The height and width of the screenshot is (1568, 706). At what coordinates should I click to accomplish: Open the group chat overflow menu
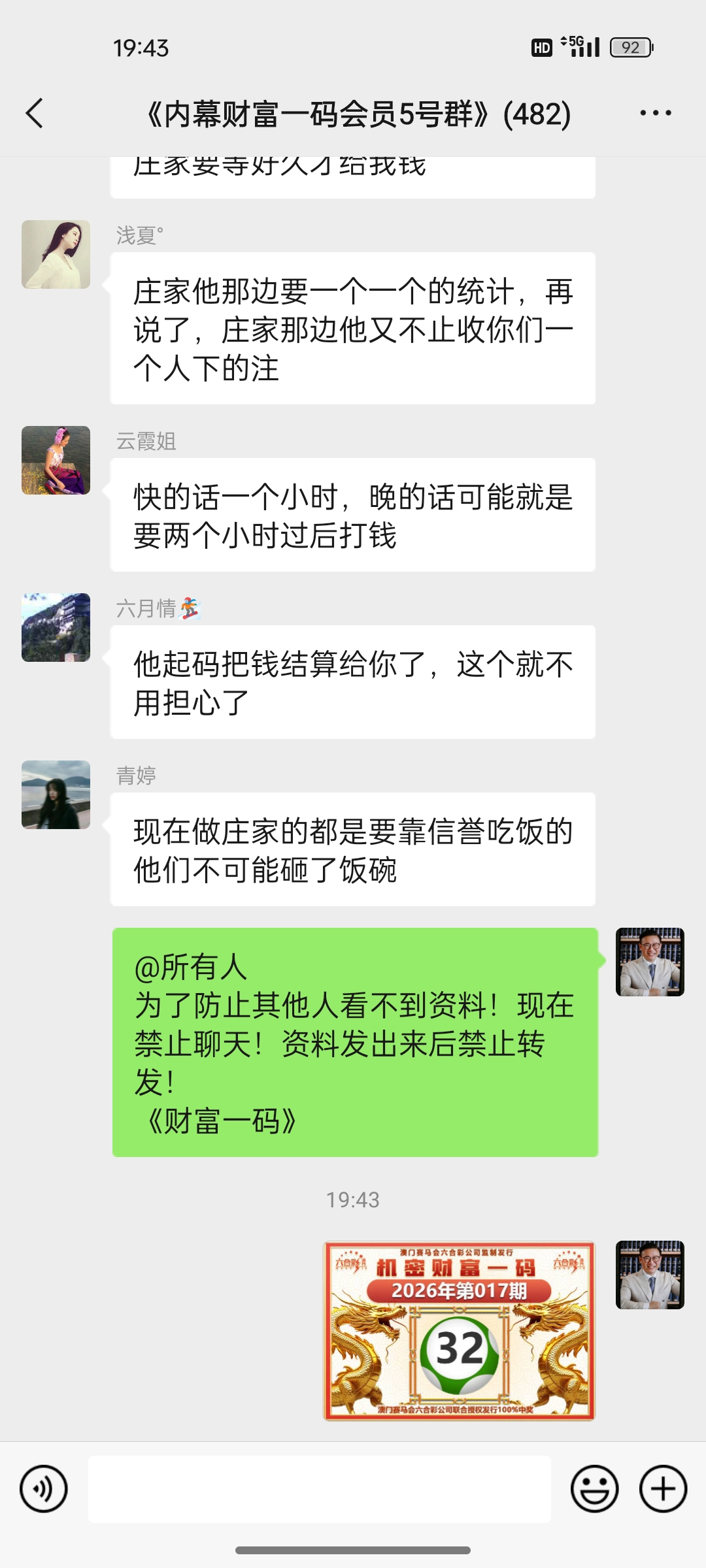pos(655,114)
